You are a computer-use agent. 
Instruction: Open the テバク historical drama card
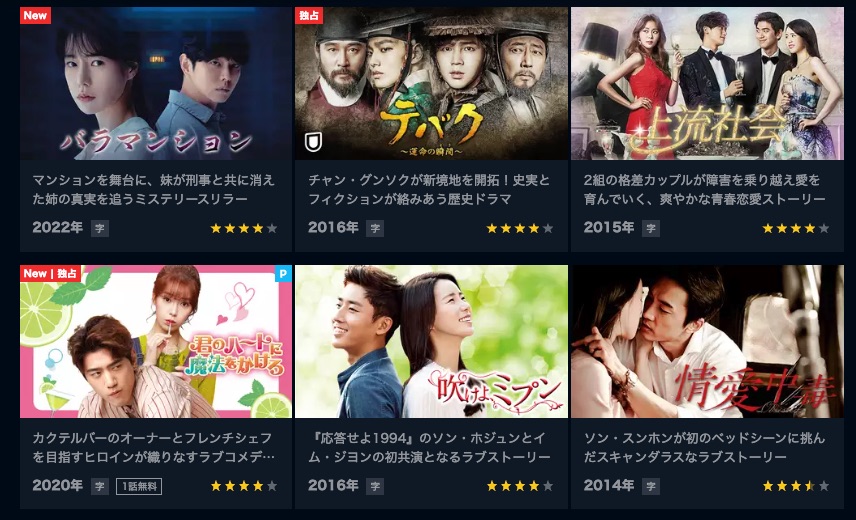pos(431,85)
